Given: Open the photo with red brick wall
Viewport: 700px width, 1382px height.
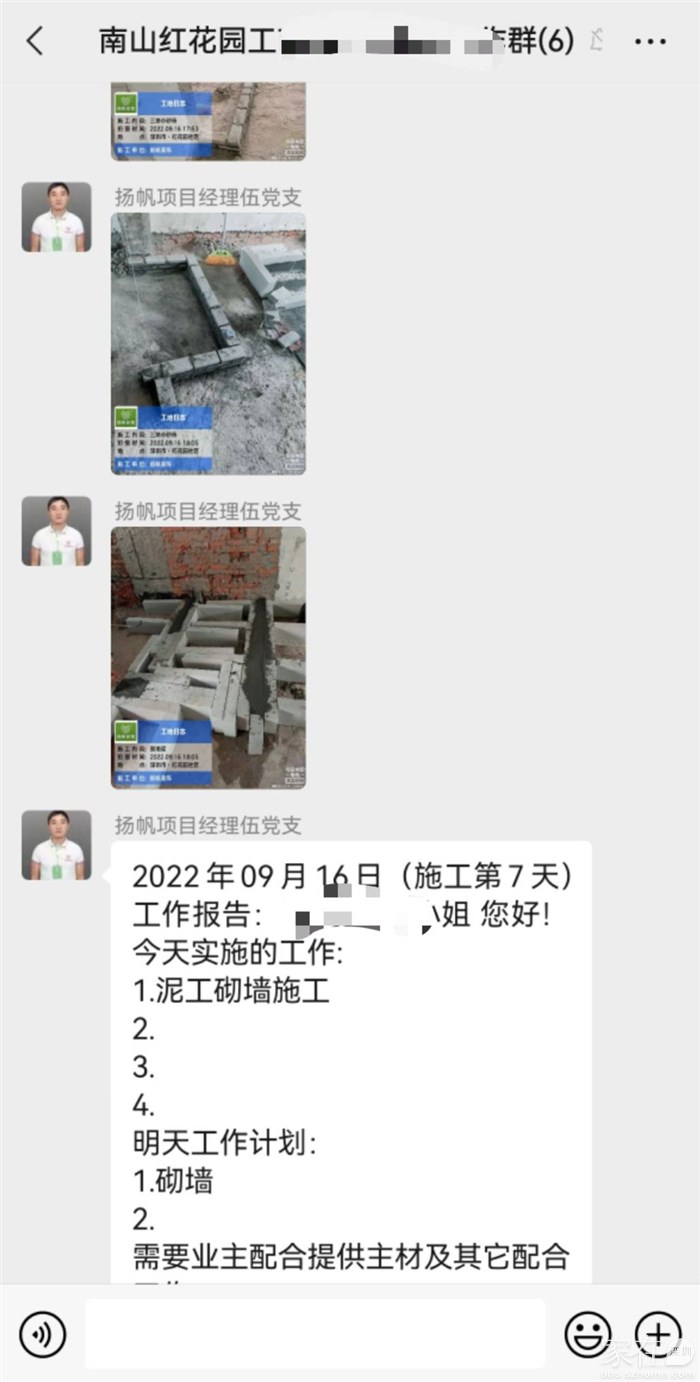Looking at the screenshot, I should click(x=208, y=658).
